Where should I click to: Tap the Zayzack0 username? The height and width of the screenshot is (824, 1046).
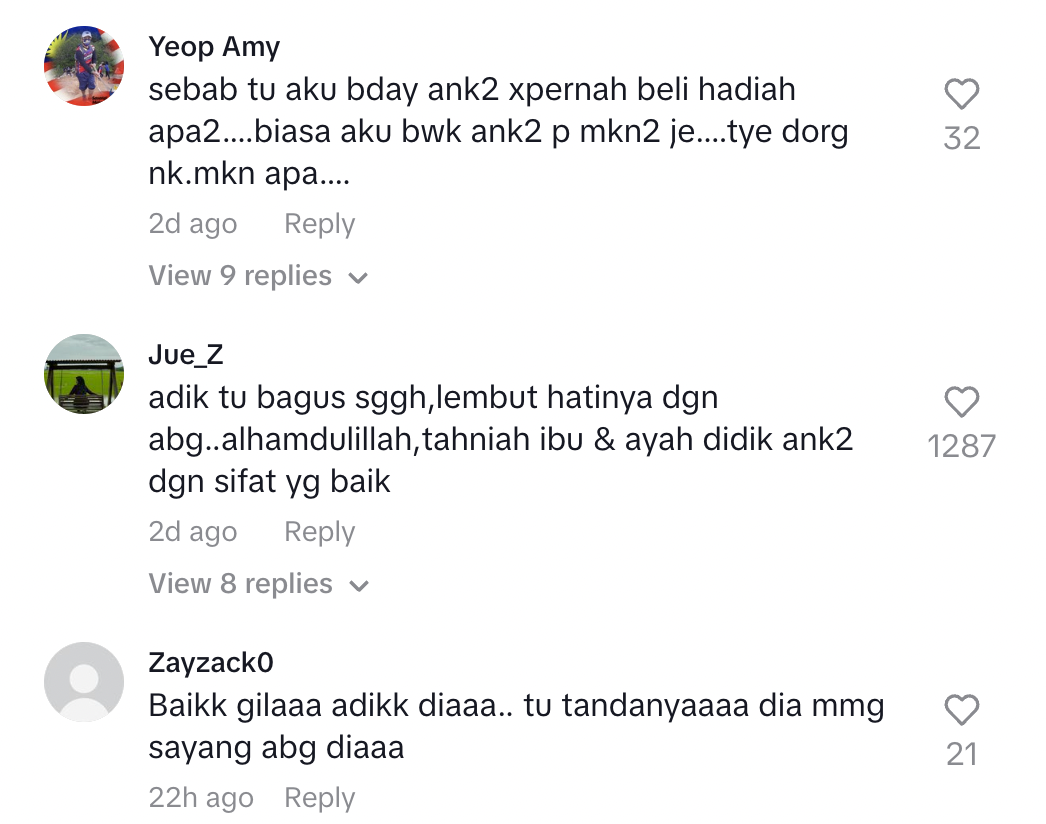coord(211,663)
